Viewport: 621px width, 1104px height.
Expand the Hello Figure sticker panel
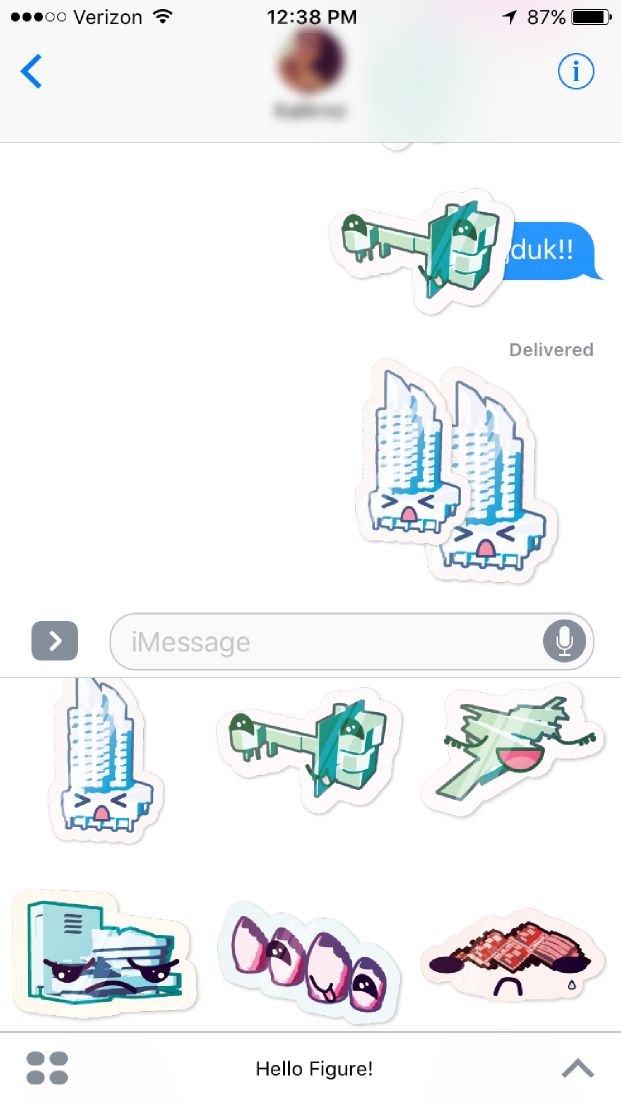[x=578, y=1068]
